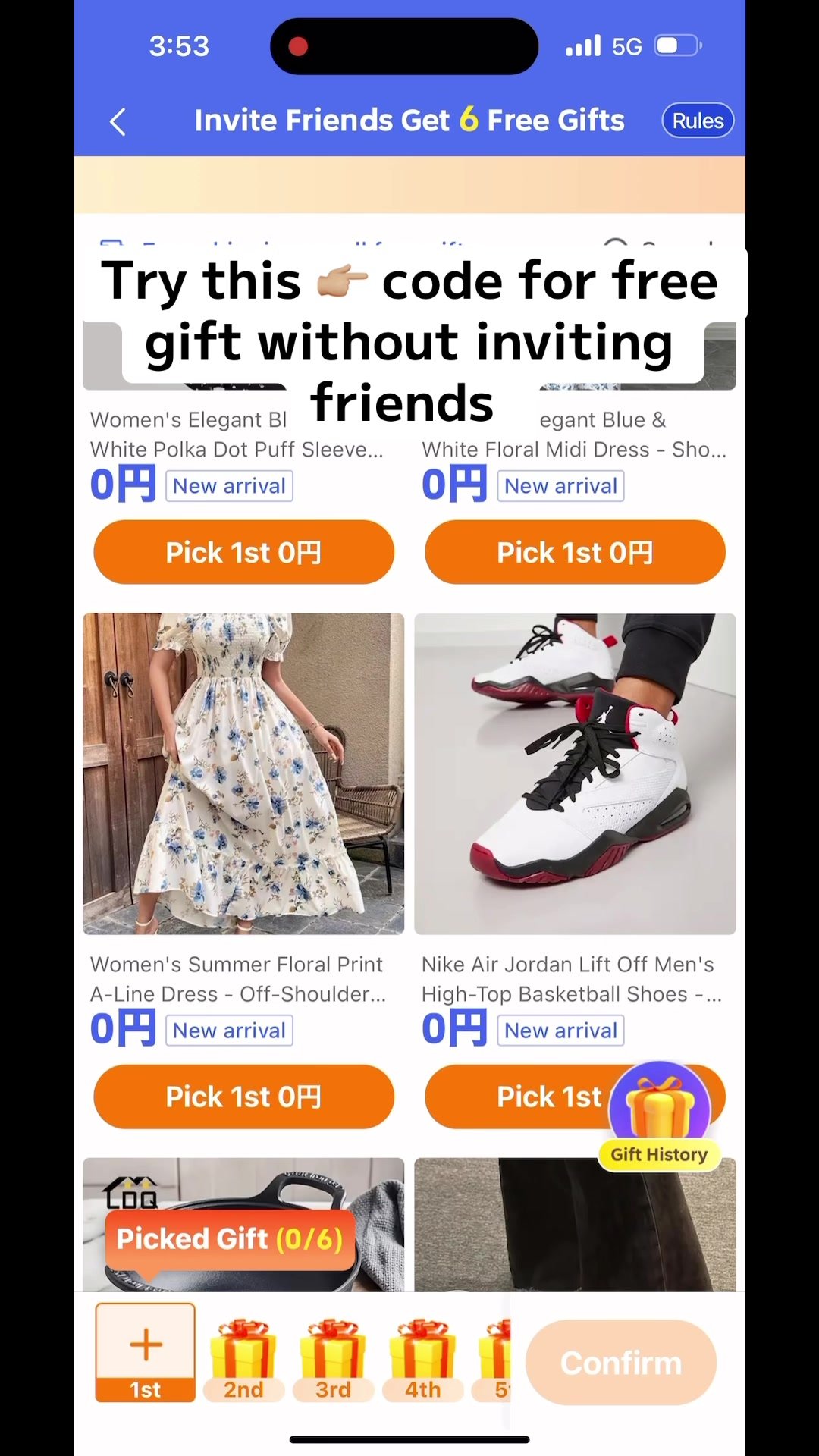View the Nike Air Jordan Lift Off shoes
This screenshot has width=819, height=1456.
pos(575,773)
